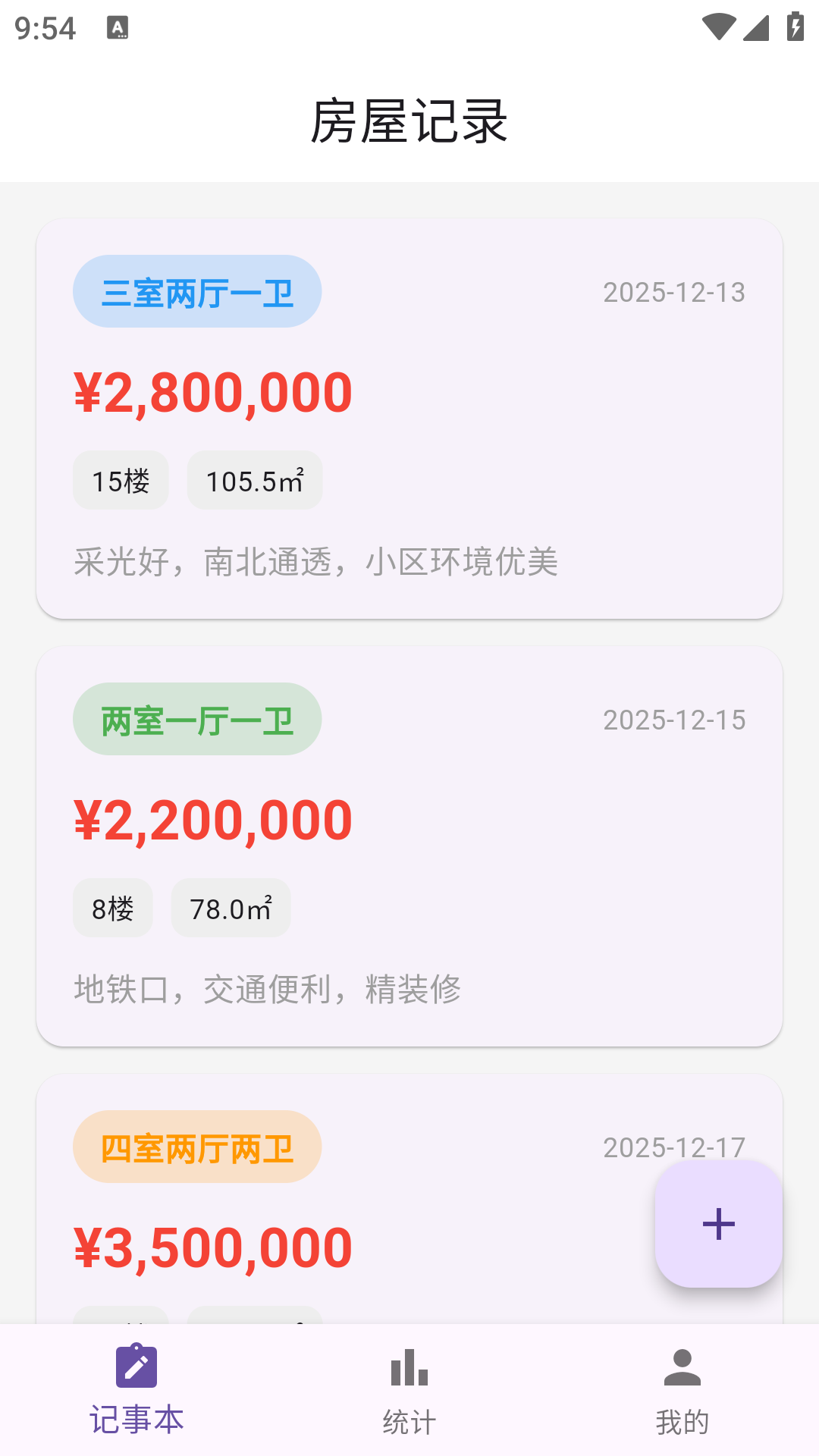Viewport: 819px width, 1456px height.
Task: Click the keyboard A indicator in status bar
Action: click(118, 27)
